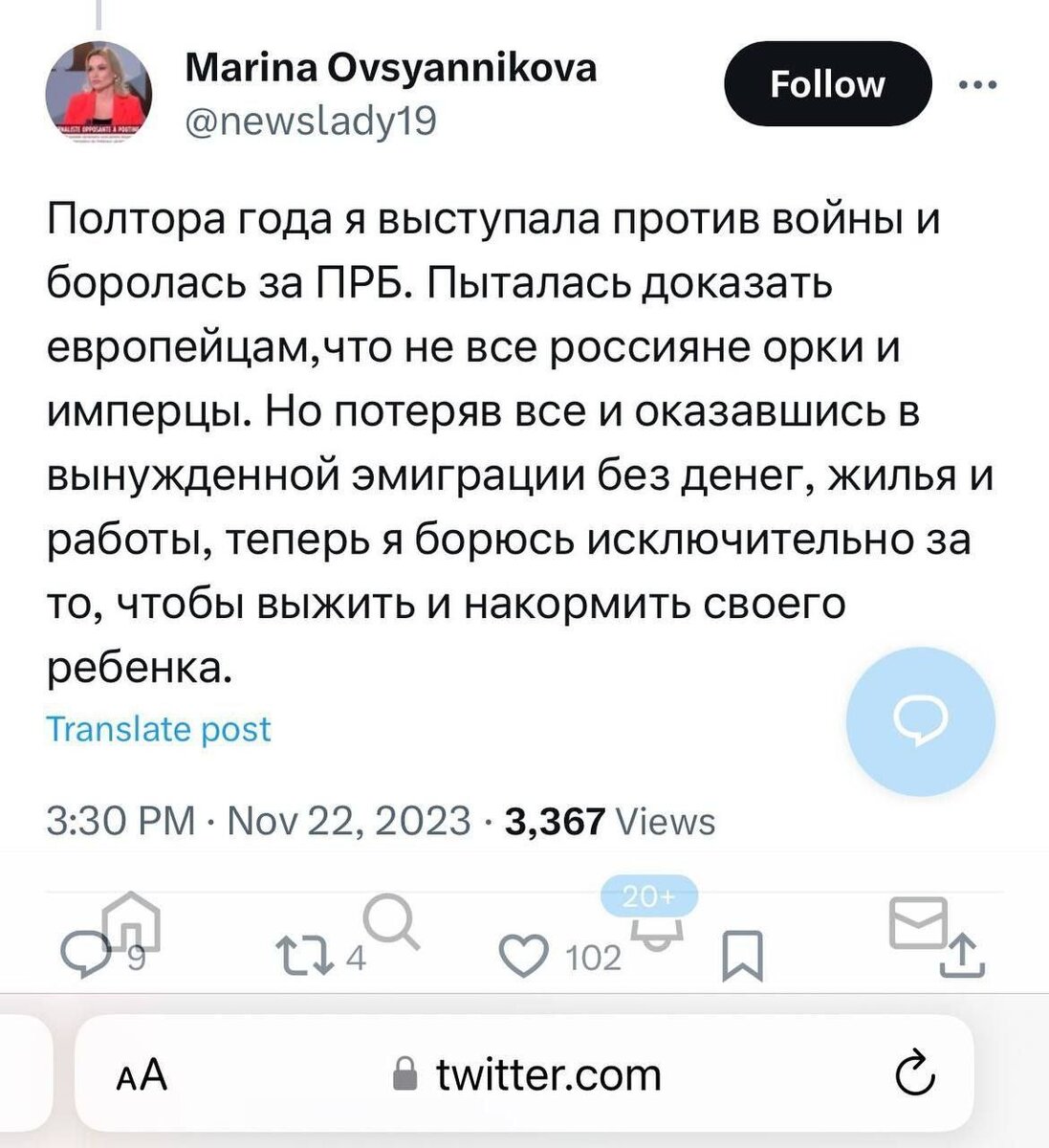Open the @newslady19 profile handle
This screenshot has height=1148, width=1049.
coord(311,121)
